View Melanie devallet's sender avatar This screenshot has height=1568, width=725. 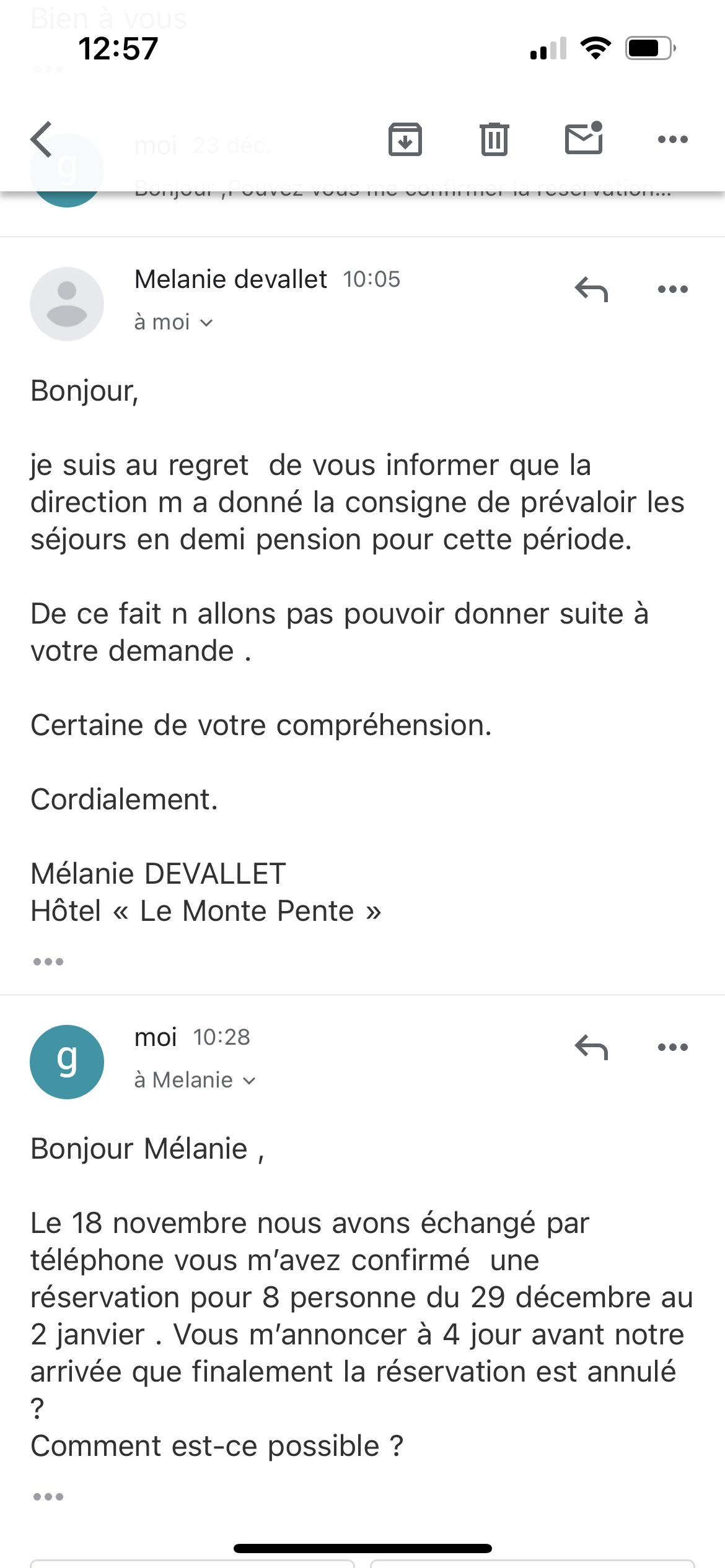(x=67, y=304)
